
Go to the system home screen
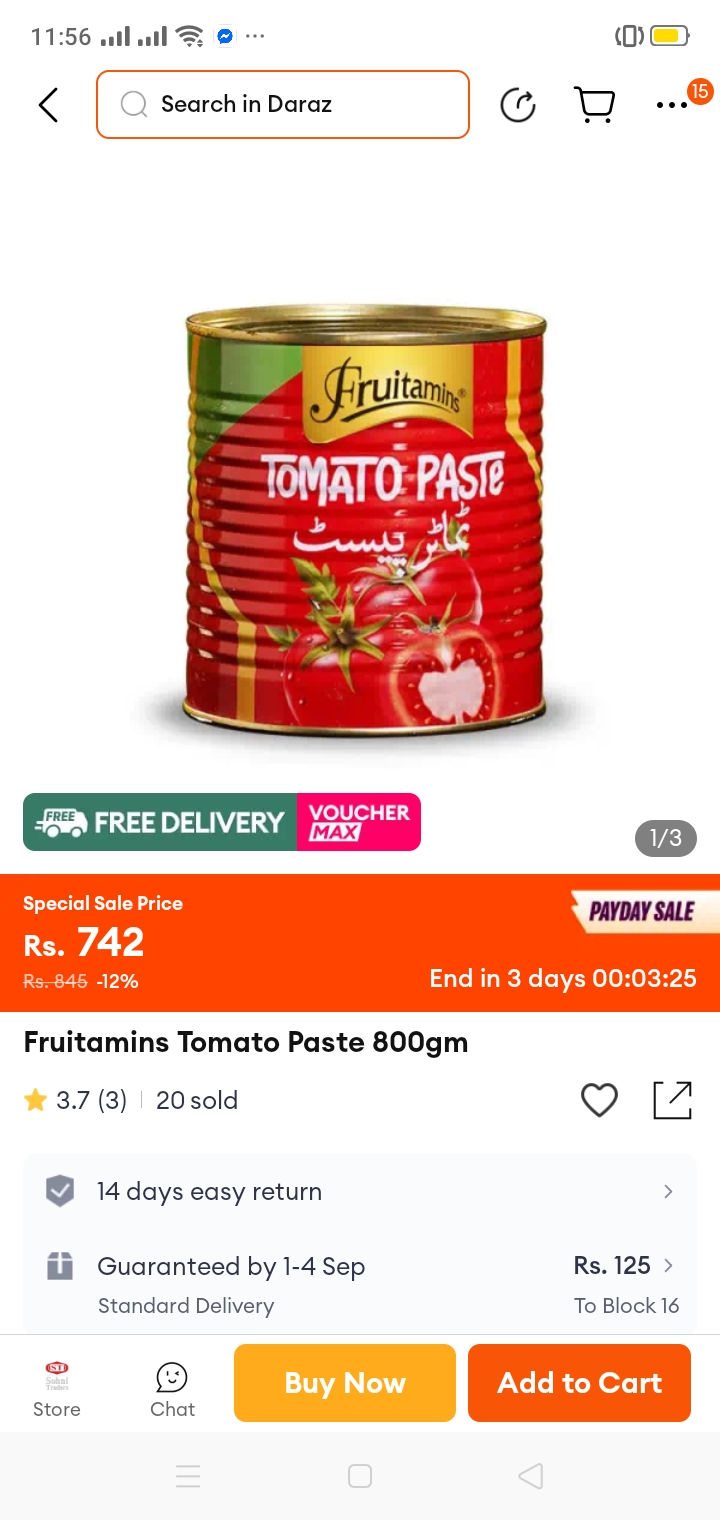tap(360, 1476)
